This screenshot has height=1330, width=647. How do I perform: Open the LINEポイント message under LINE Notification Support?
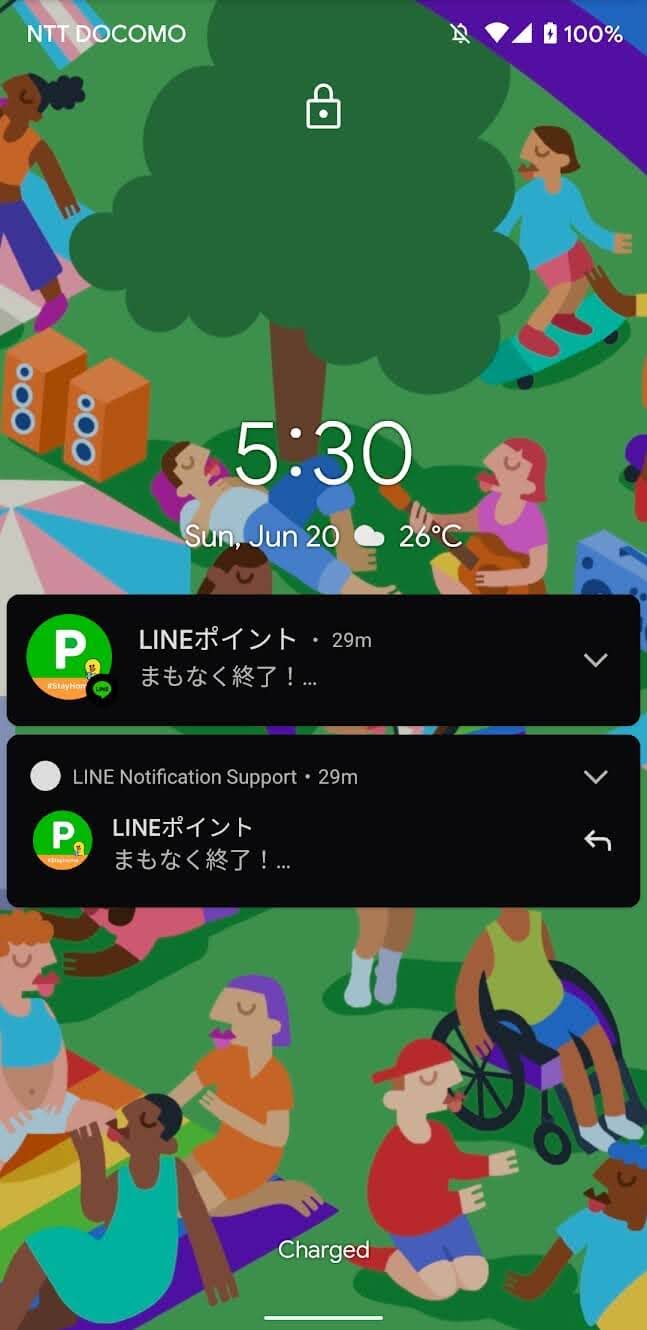click(300, 842)
